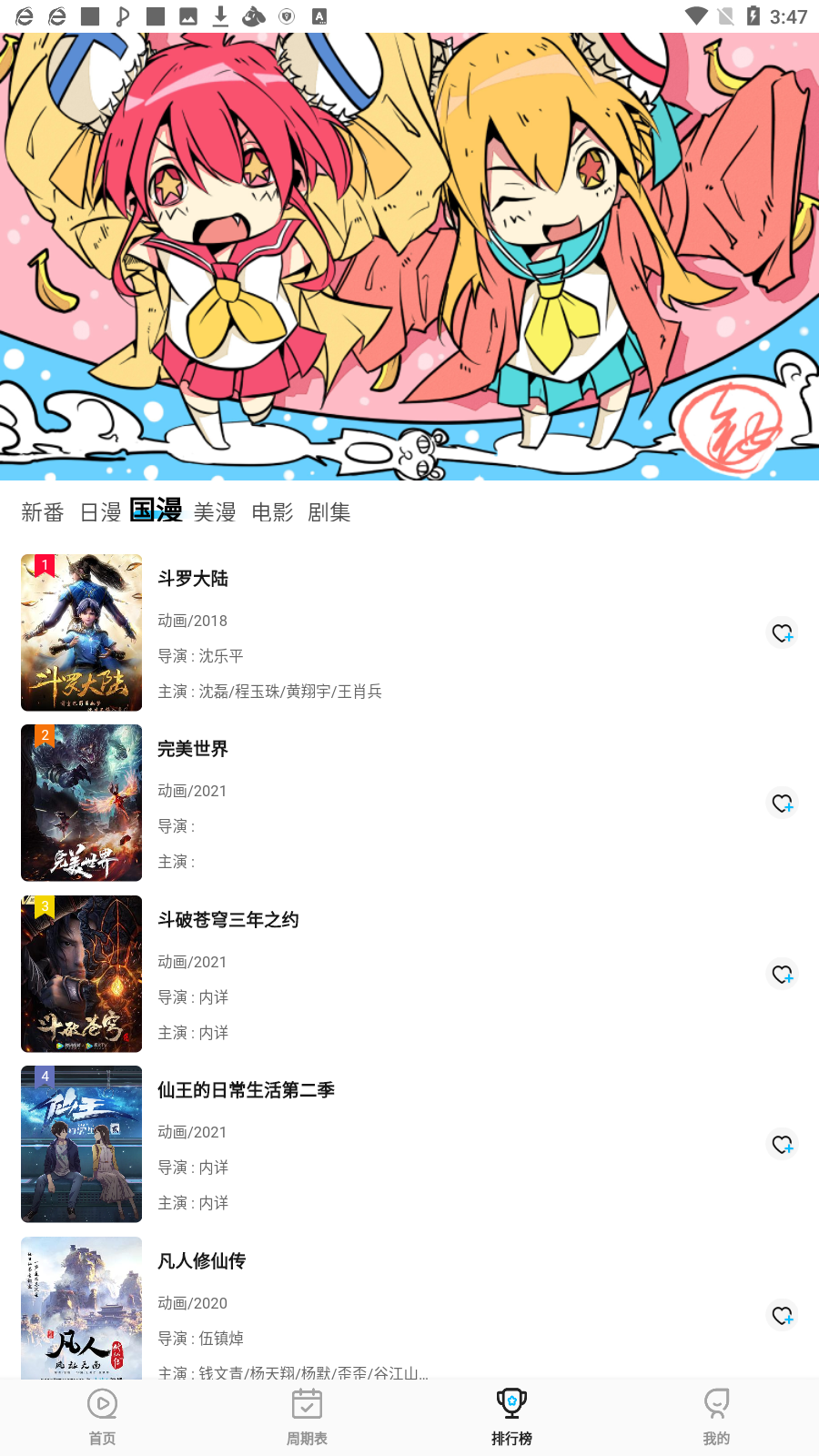Tap the favorite heart icon beside 完美世界

(x=783, y=804)
